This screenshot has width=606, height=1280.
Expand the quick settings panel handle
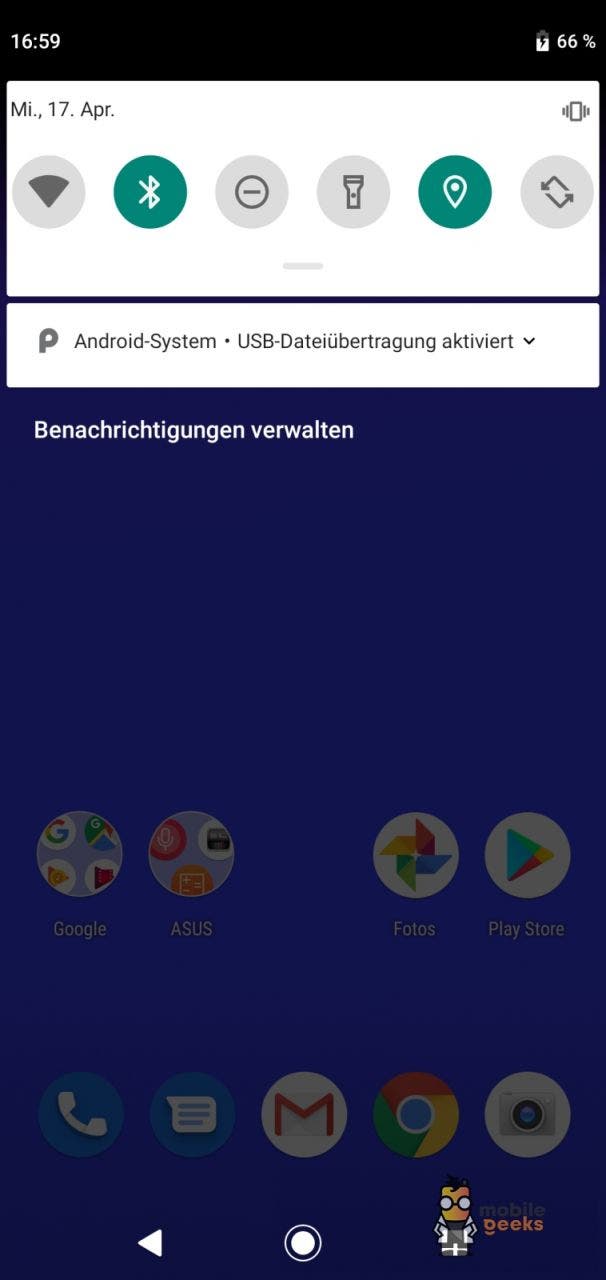point(303,266)
